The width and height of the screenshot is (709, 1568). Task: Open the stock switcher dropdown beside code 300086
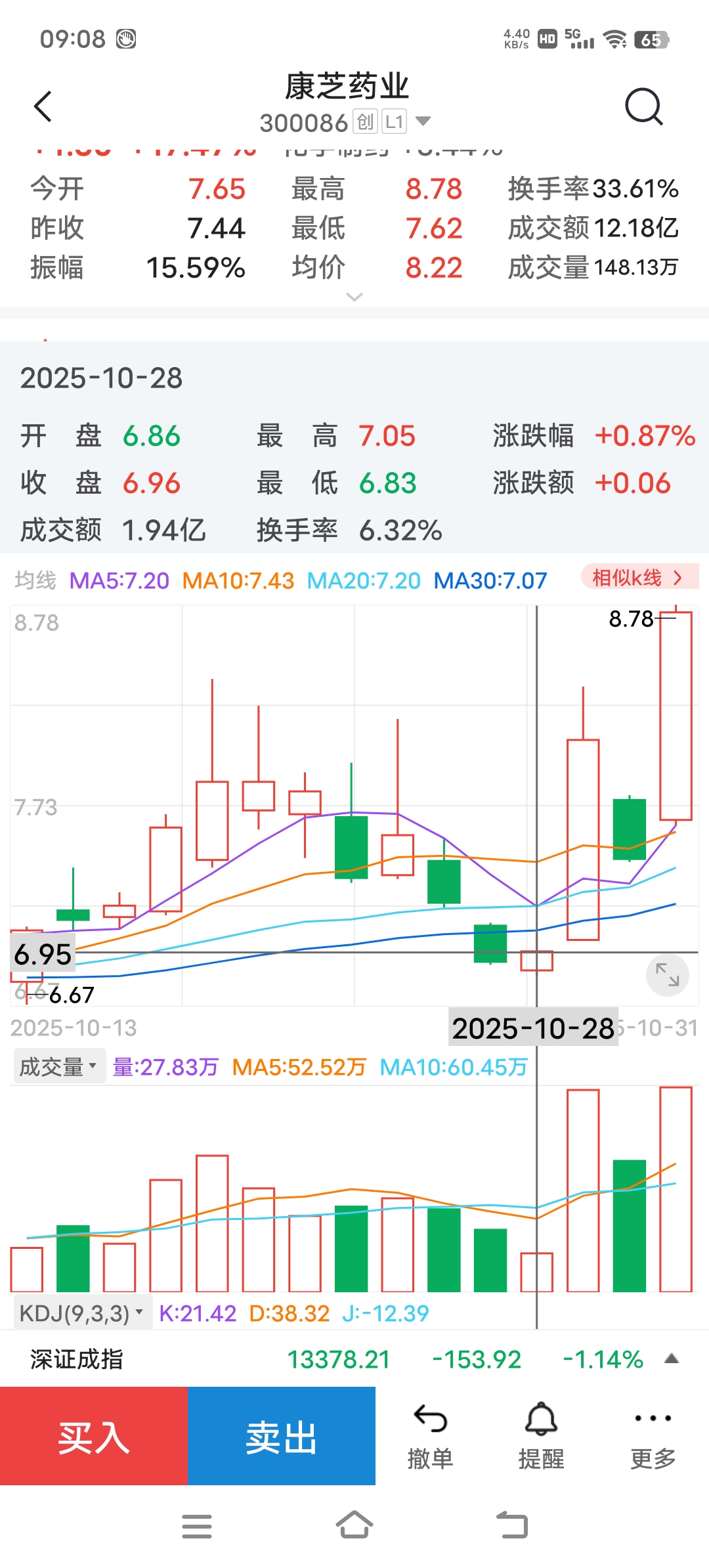423,121
